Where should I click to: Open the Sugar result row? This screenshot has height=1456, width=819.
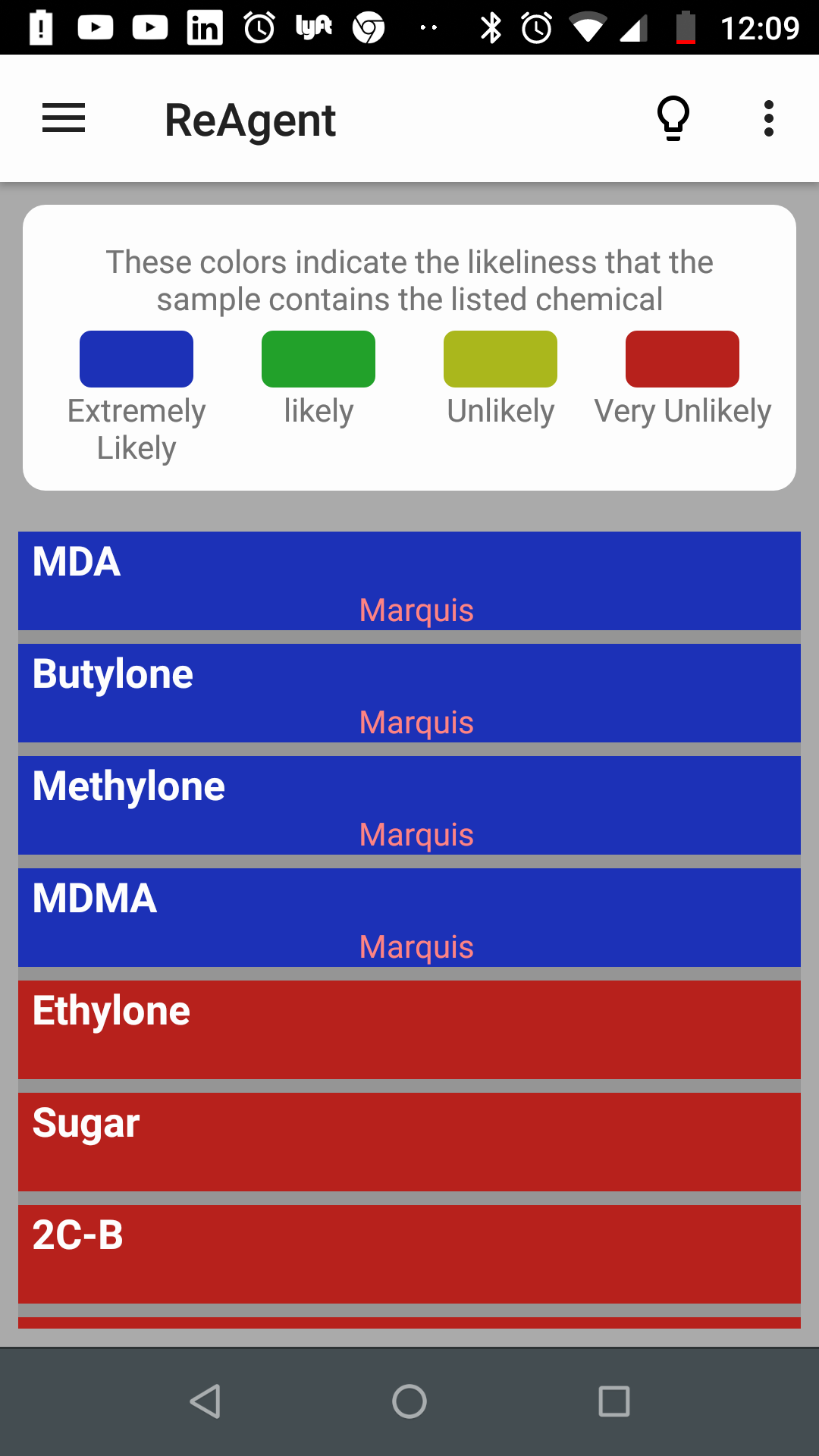[x=409, y=1142]
